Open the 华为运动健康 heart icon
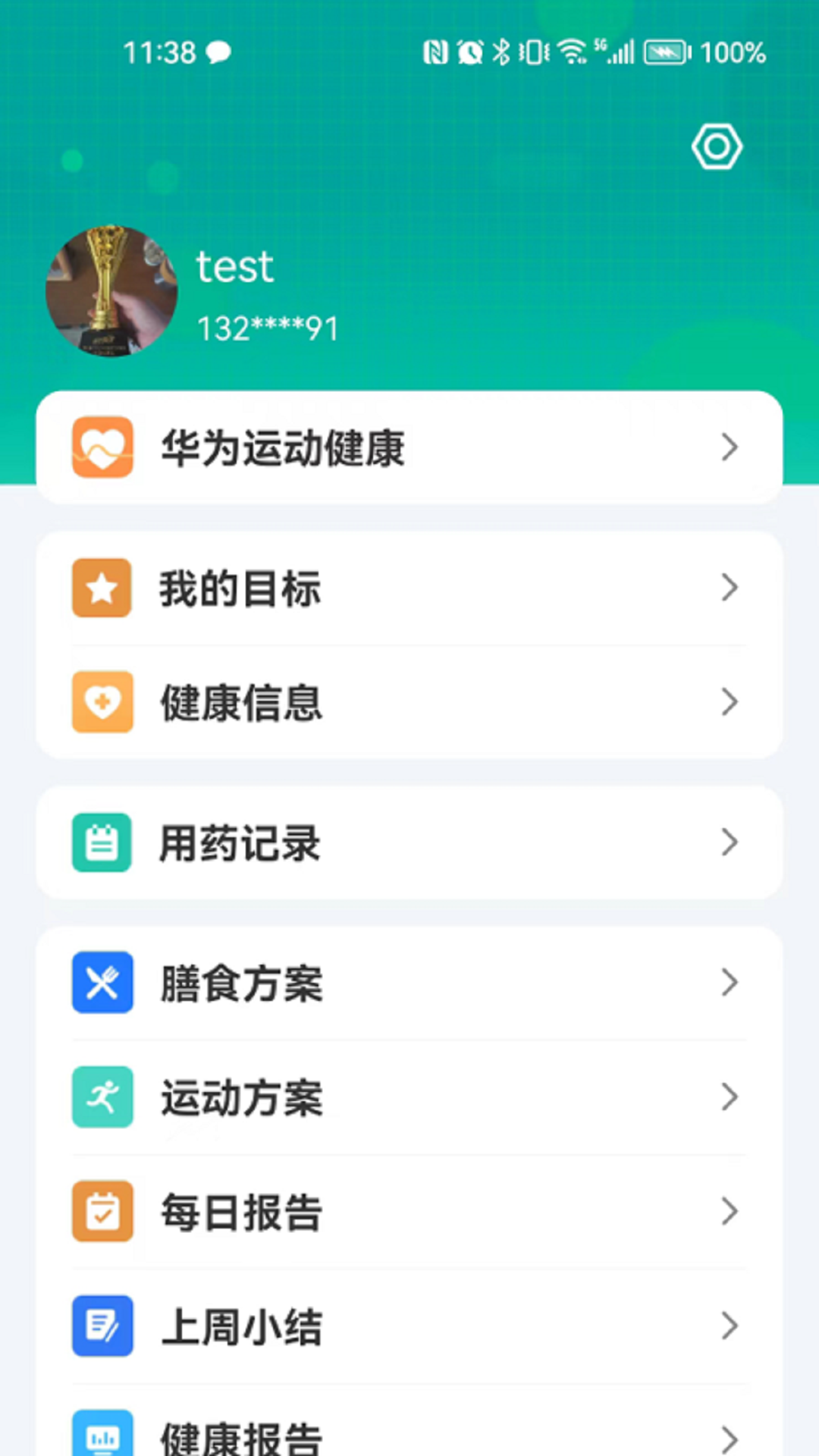Viewport: 819px width, 1456px height. pos(102,447)
